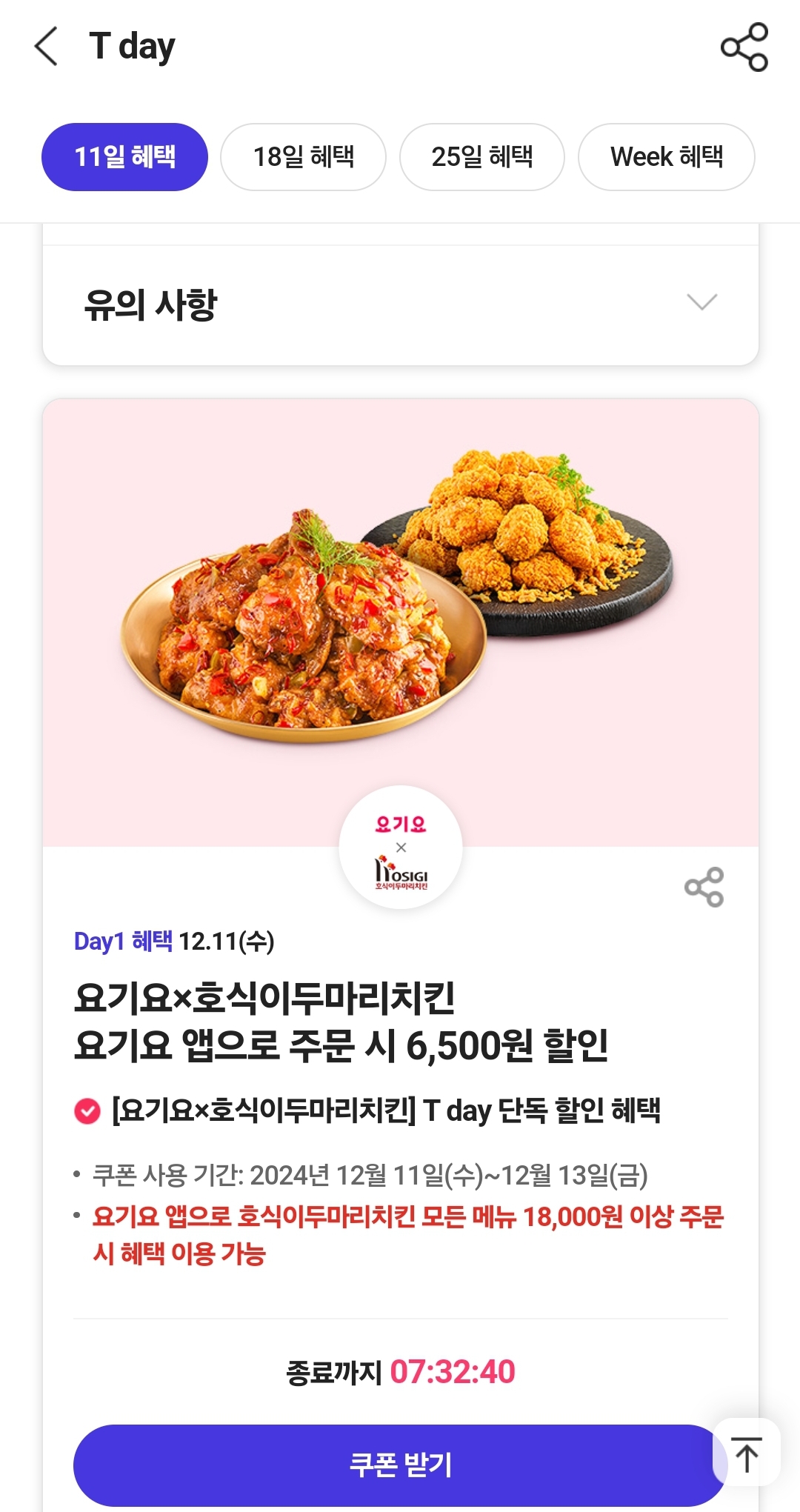Switch to the 18일 혜택 tab
The height and width of the screenshot is (1512, 800).
click(x=304, y=157)
